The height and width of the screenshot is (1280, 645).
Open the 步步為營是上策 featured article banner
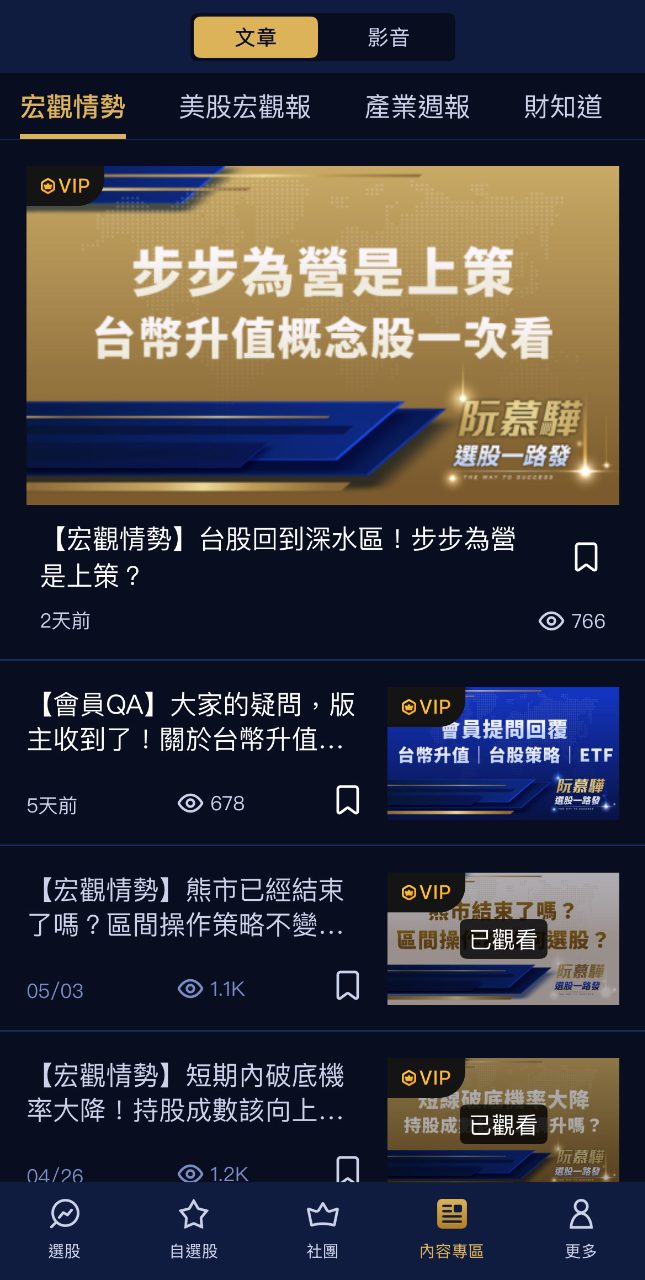click(x=322, y=335)
